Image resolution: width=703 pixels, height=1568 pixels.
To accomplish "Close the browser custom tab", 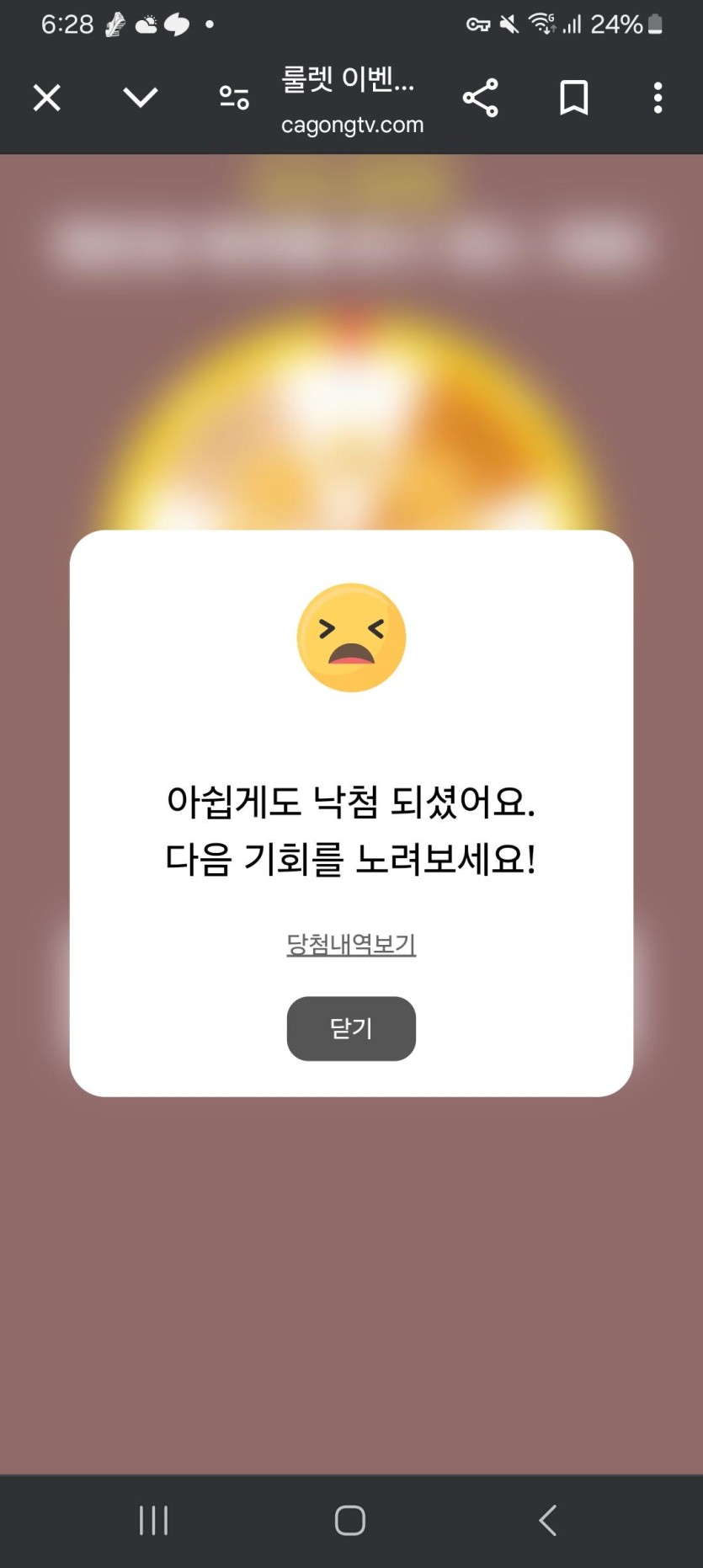I will (47, 98).
